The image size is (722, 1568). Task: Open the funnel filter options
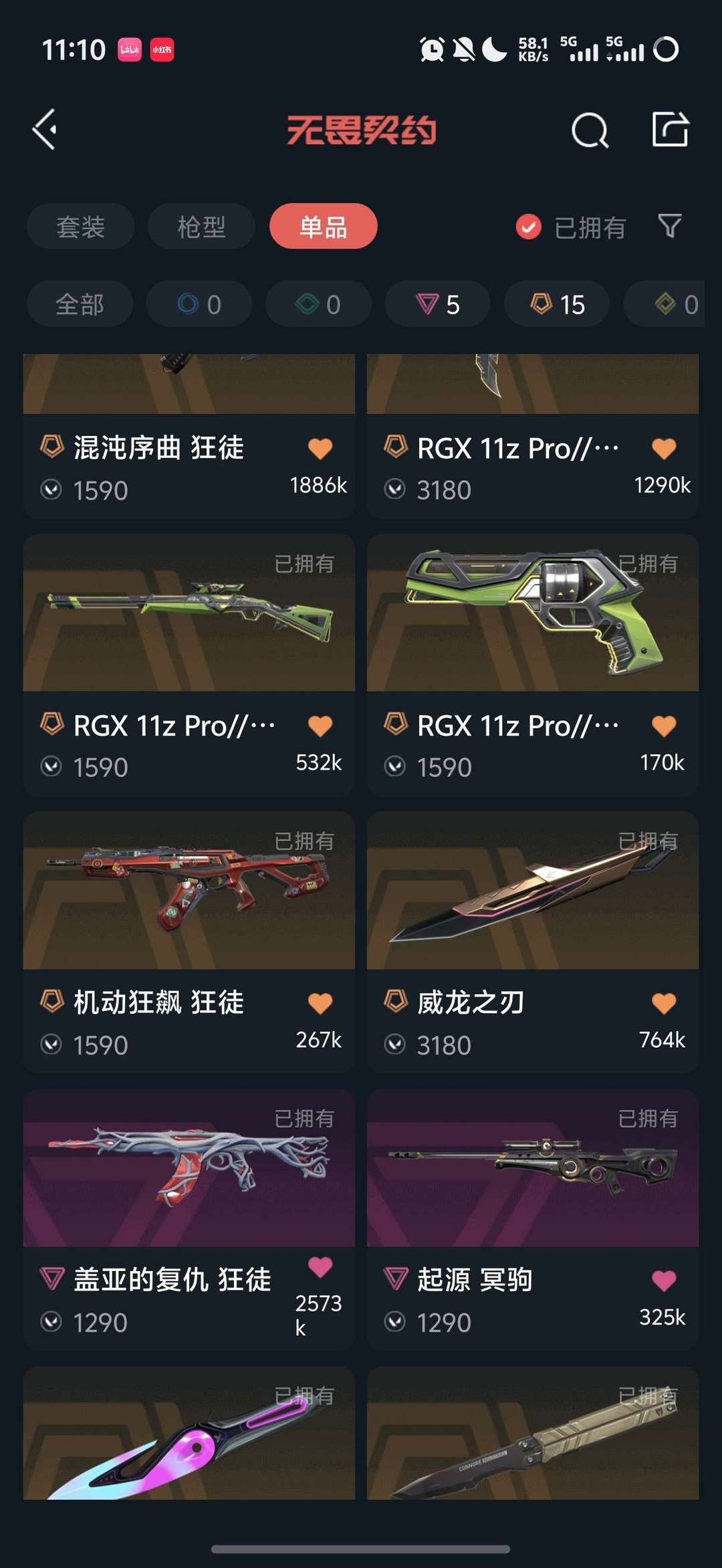click(x=670, y=226)
